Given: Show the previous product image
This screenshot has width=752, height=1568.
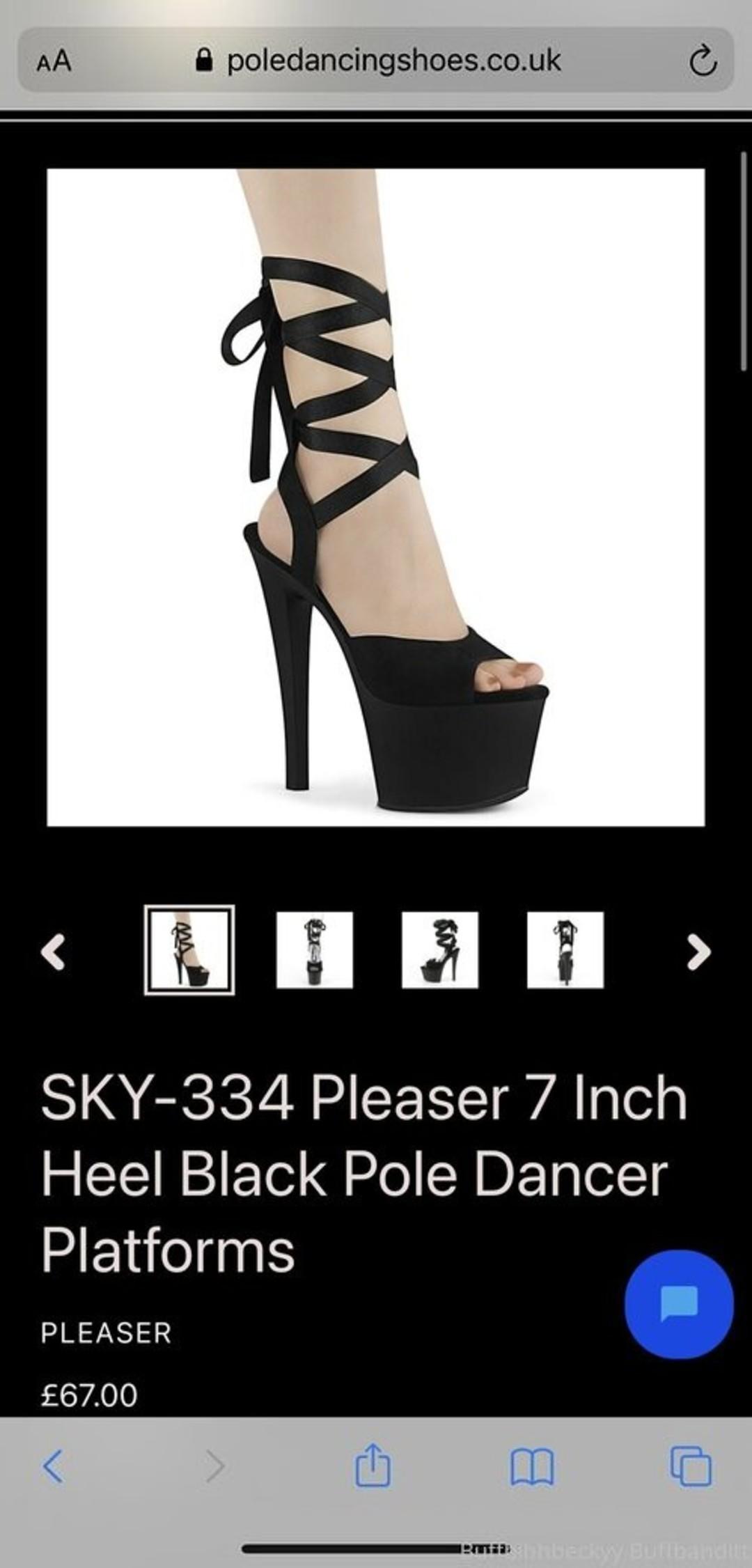Looking at the screenshot, I should 54,952.
